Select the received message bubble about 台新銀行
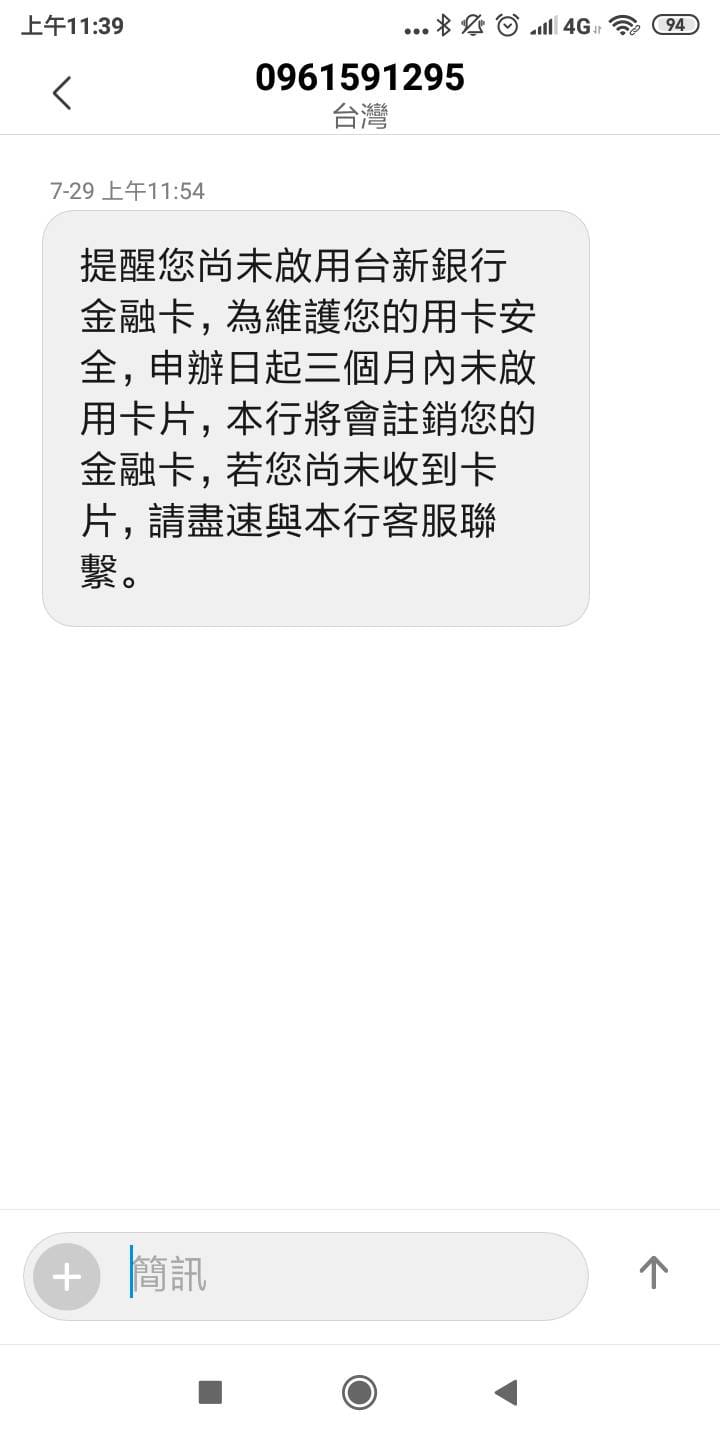 coord(315,420)
